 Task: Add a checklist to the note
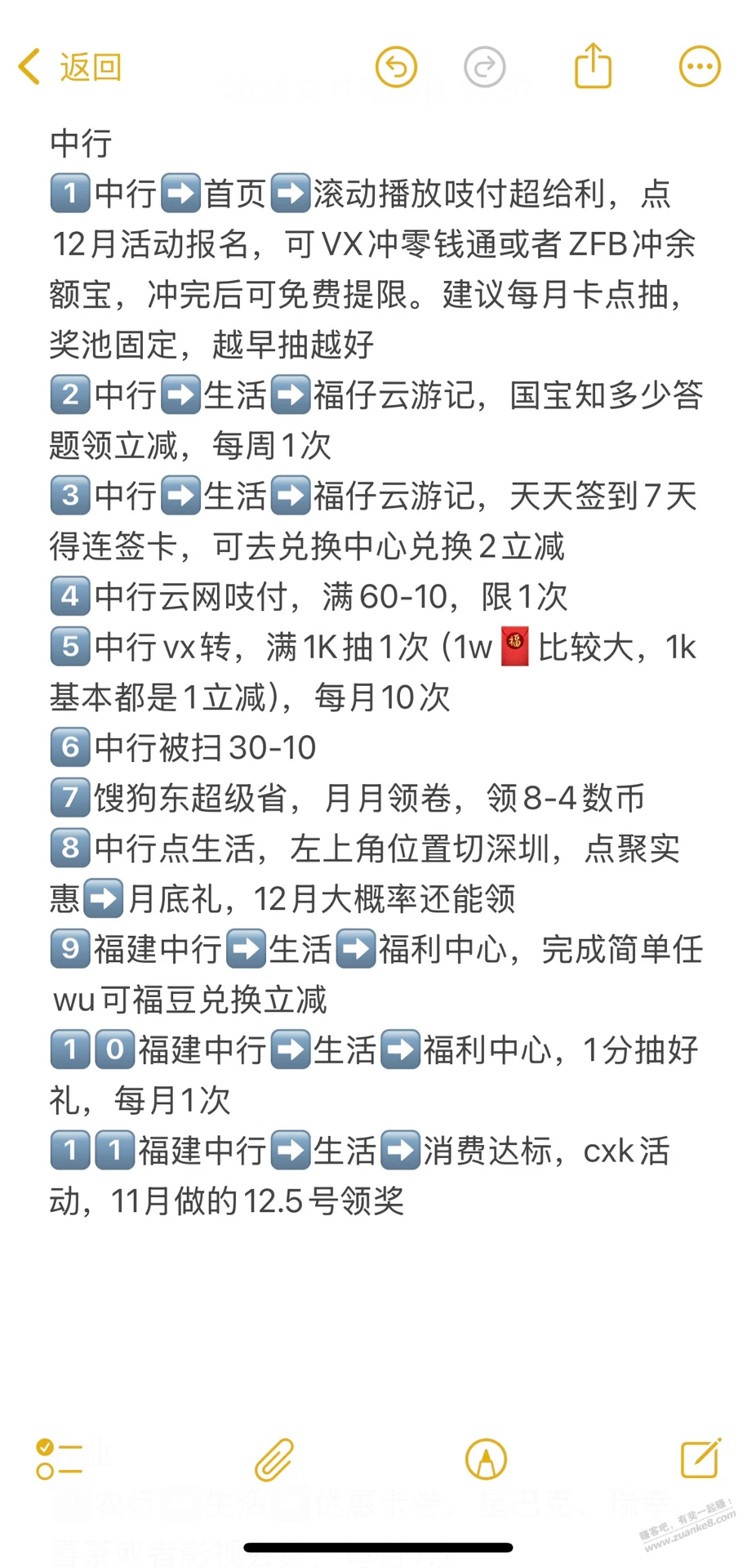coord(59,1460)
